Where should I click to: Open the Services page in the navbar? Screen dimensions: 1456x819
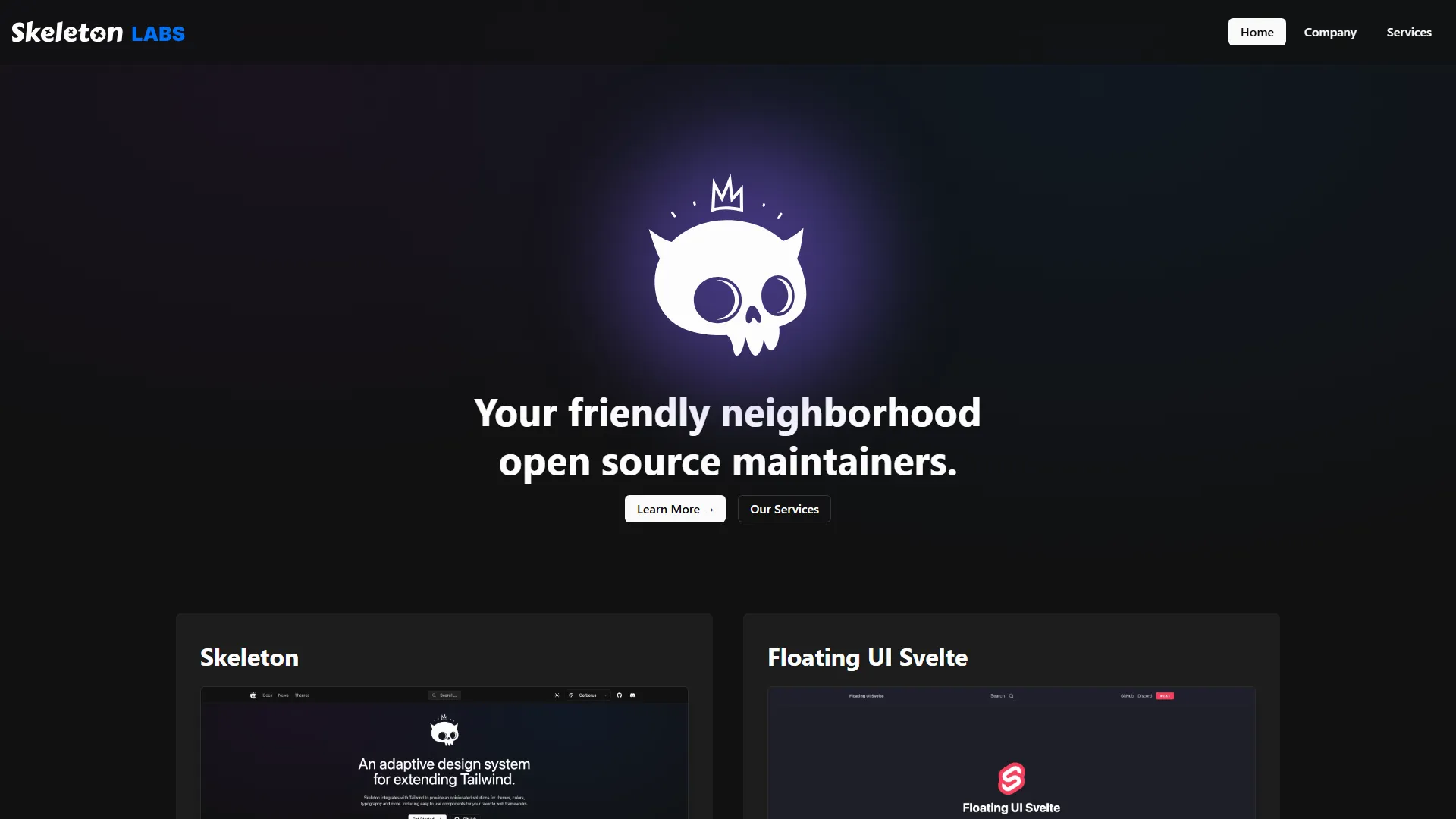1408,32
